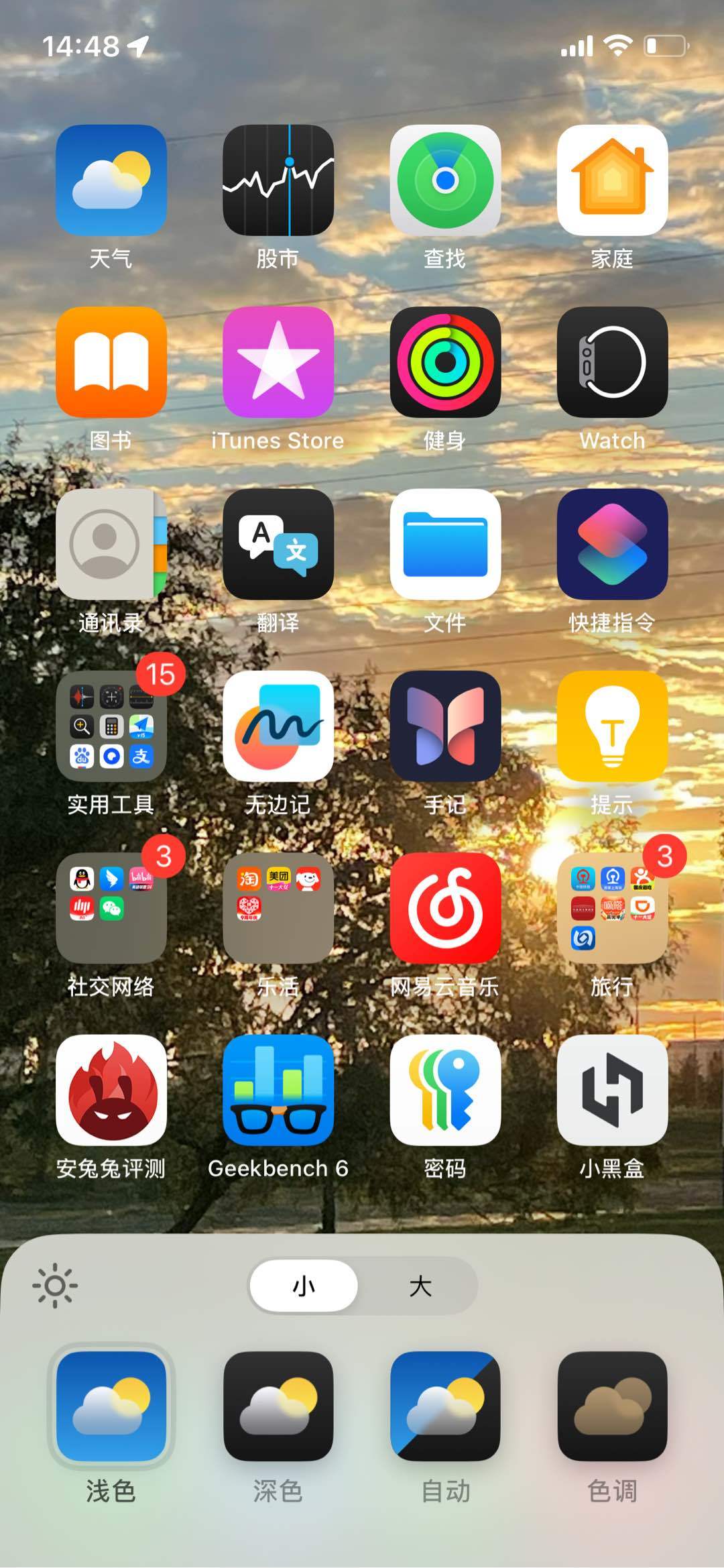Launch the 翻译 translate app
The image size is (724, 1568).
click(x=278, y=544)
